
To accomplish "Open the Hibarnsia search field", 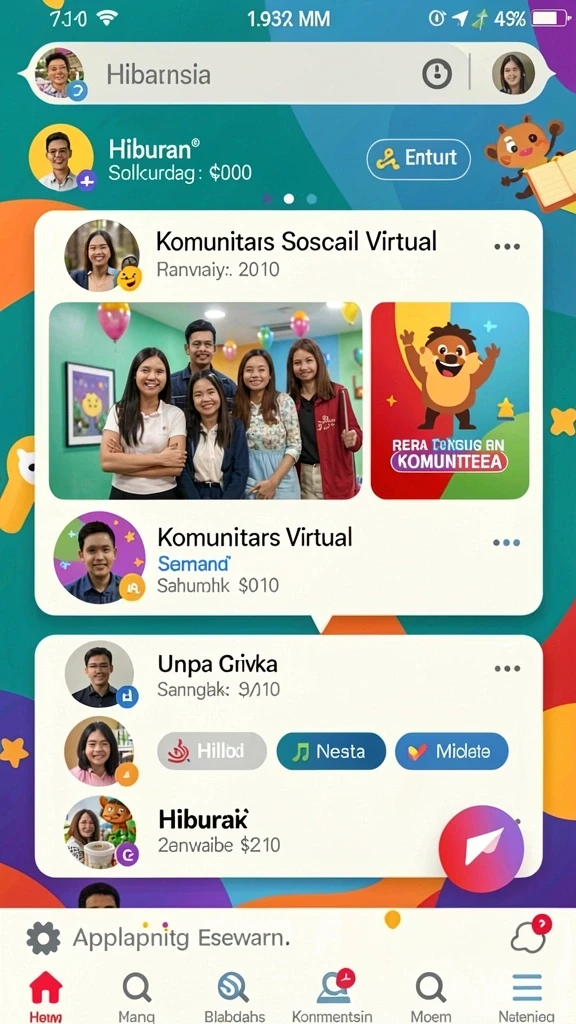I will [x=261, y=74].
